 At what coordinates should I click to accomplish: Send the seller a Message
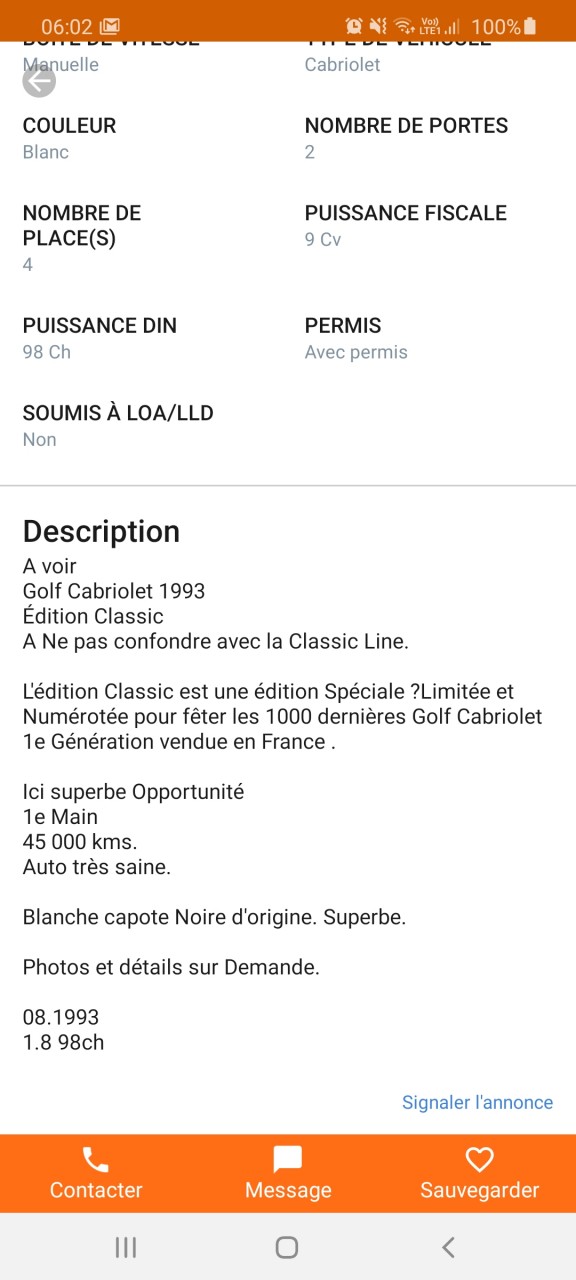(288, 1174)
